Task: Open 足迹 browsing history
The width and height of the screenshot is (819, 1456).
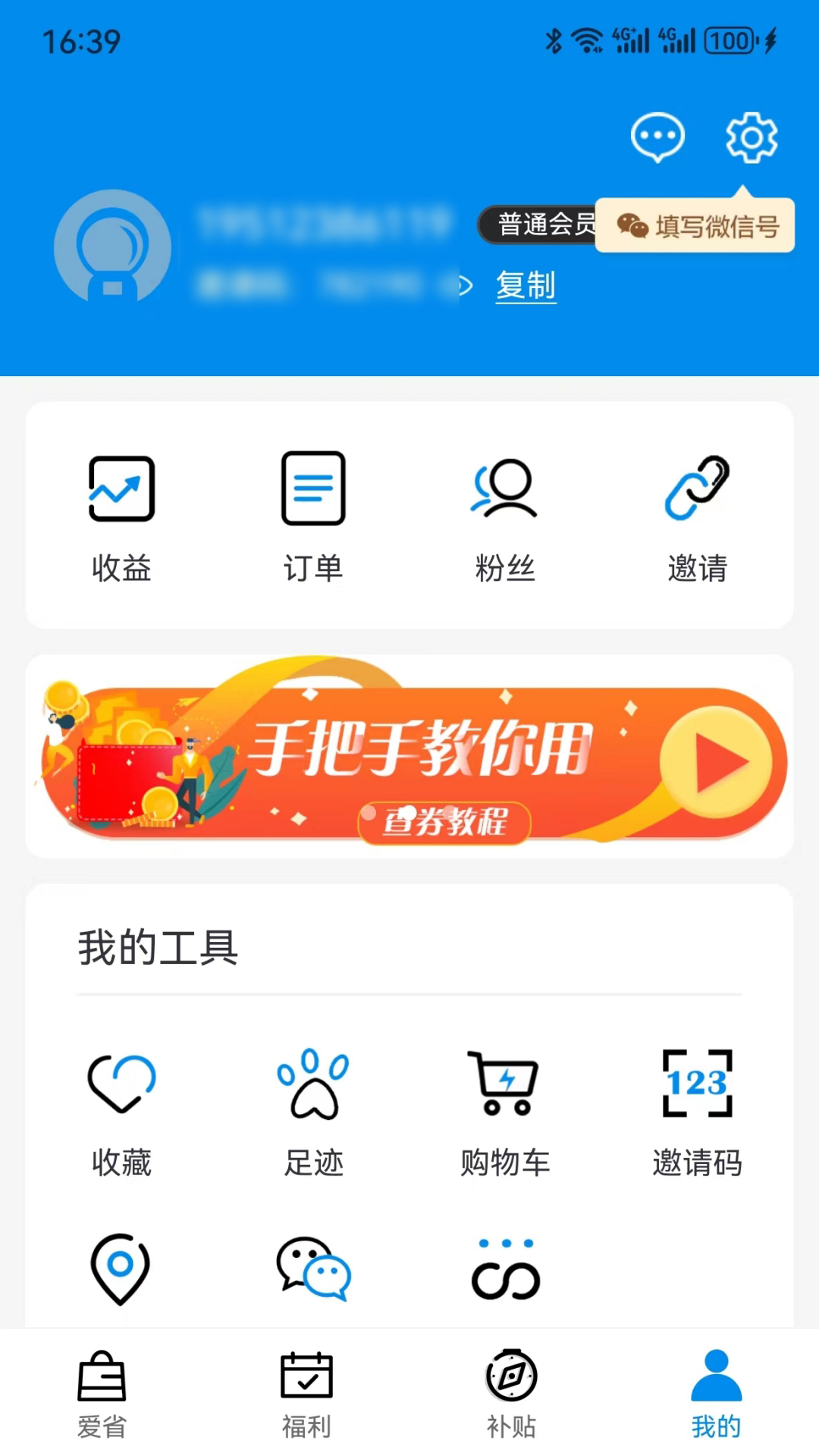Action: point(313,1112)
